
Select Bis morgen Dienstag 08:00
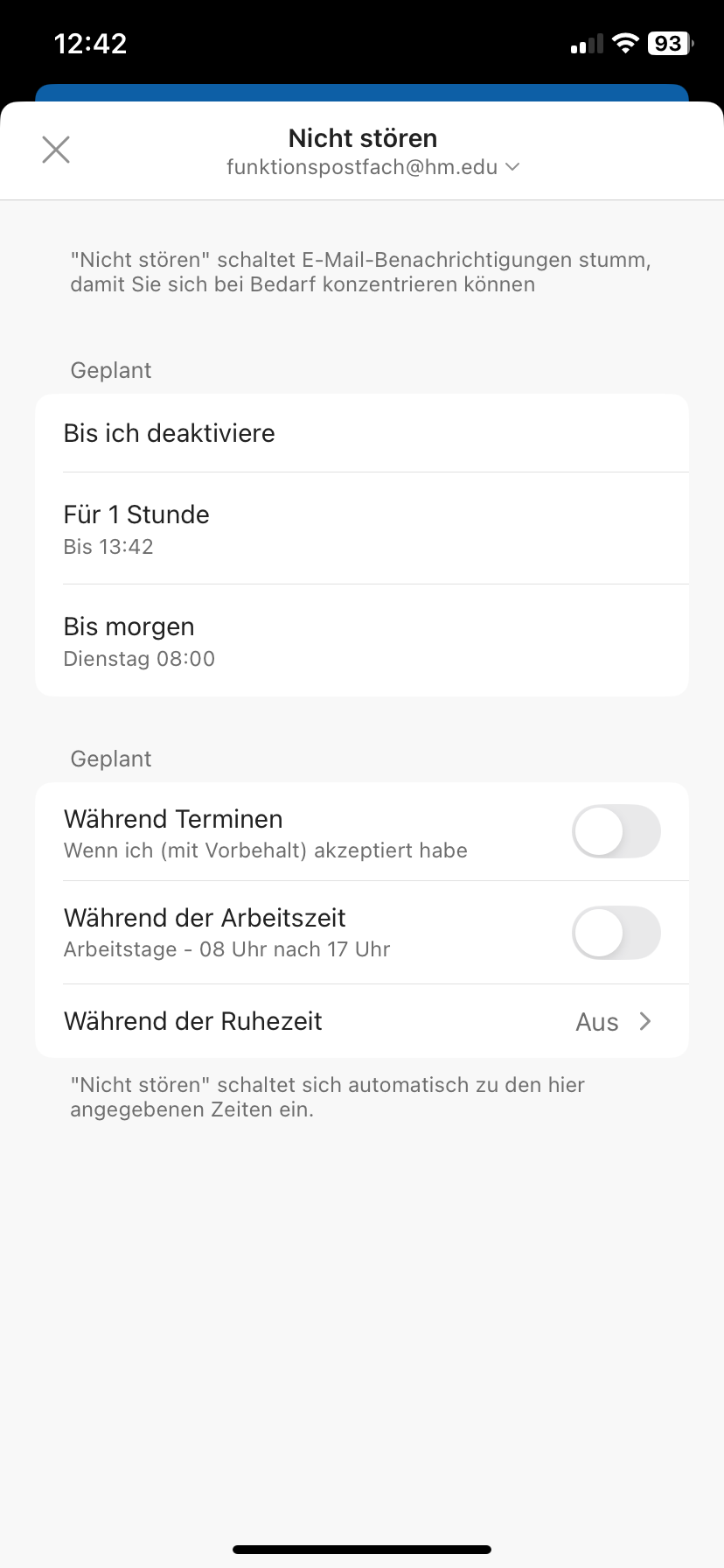(x=362, y=640)
